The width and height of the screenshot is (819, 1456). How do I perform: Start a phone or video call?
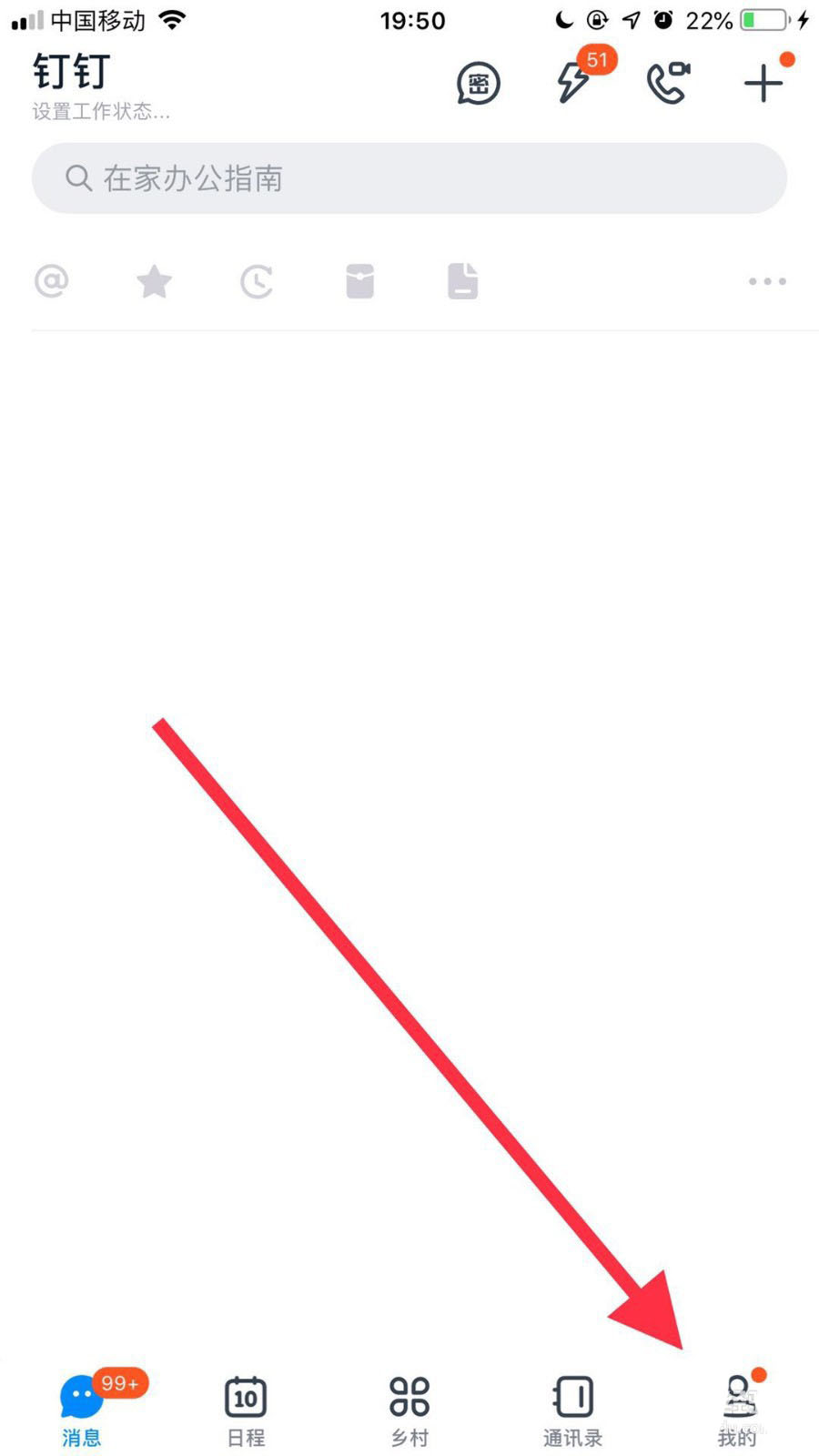click(x=668, y=83)
